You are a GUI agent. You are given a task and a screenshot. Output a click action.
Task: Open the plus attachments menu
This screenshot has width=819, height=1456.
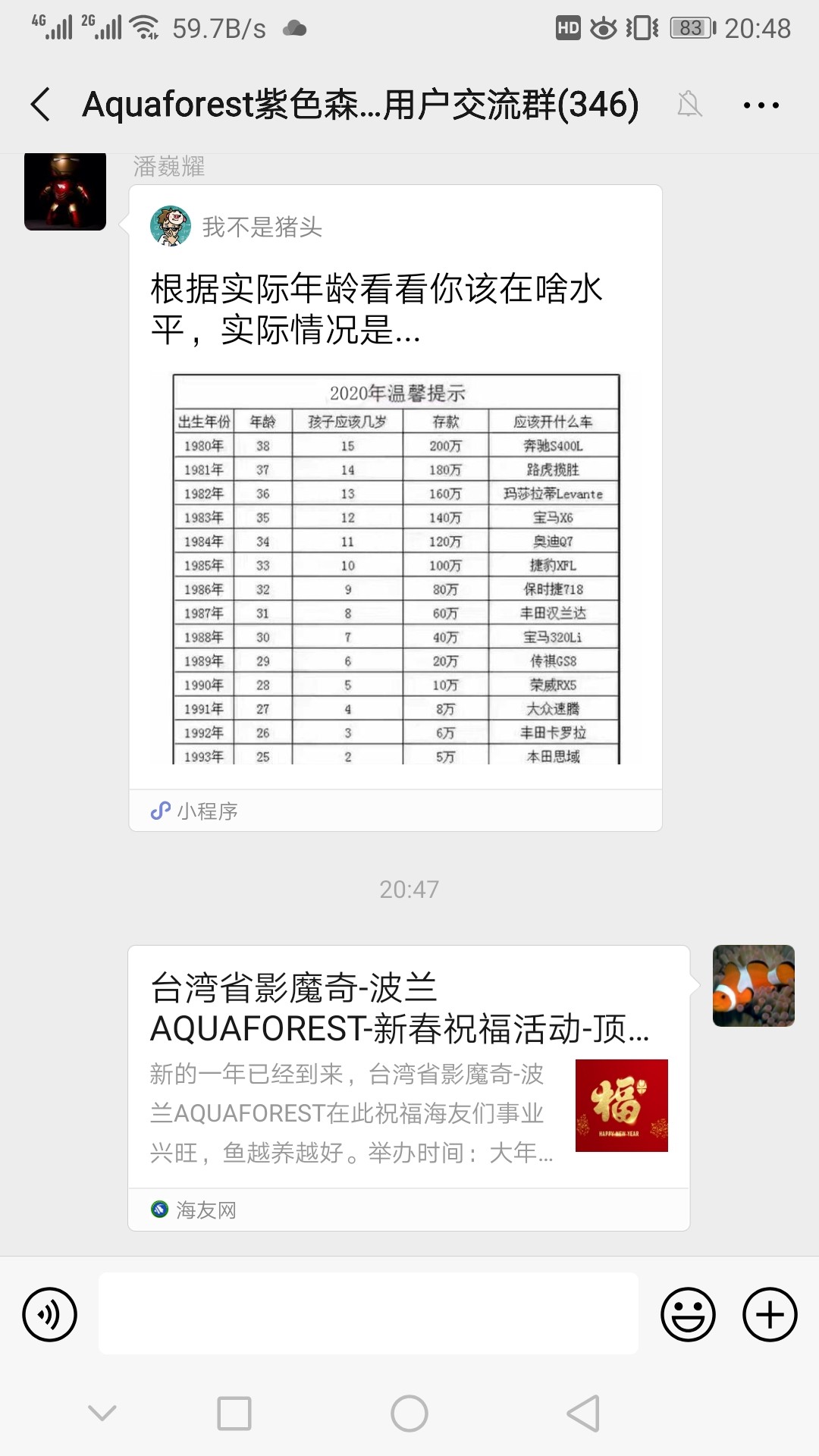pyautogui.click(x=770, y=1314)
